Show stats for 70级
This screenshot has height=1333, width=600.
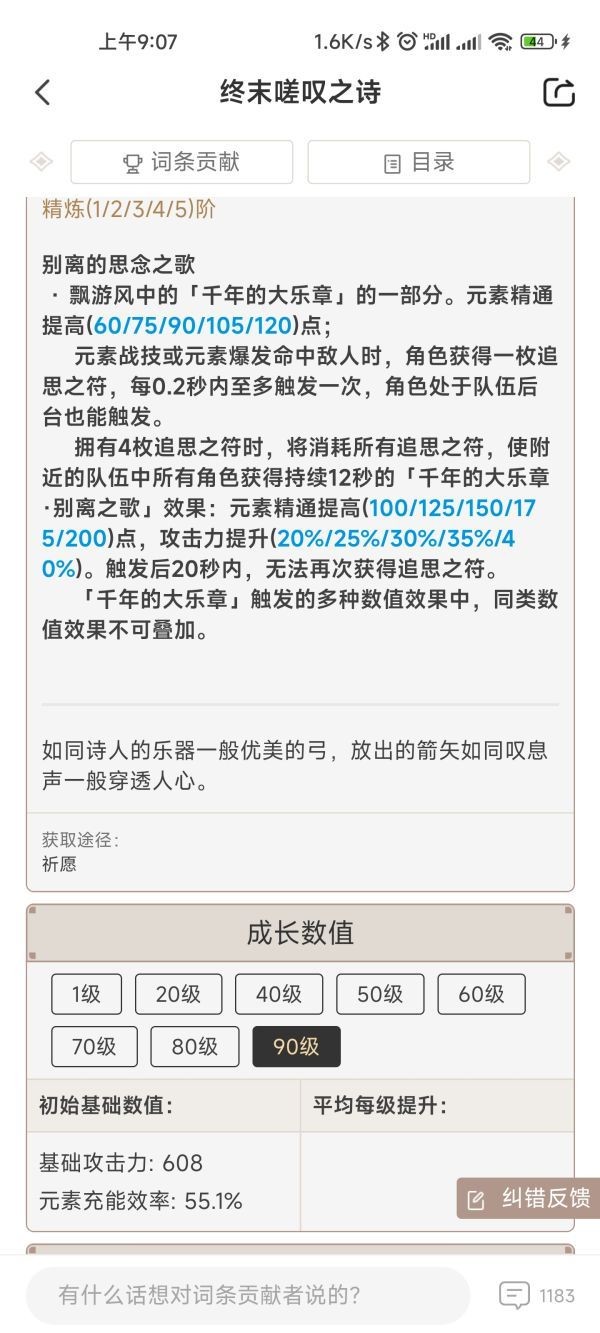(94, 1047)
